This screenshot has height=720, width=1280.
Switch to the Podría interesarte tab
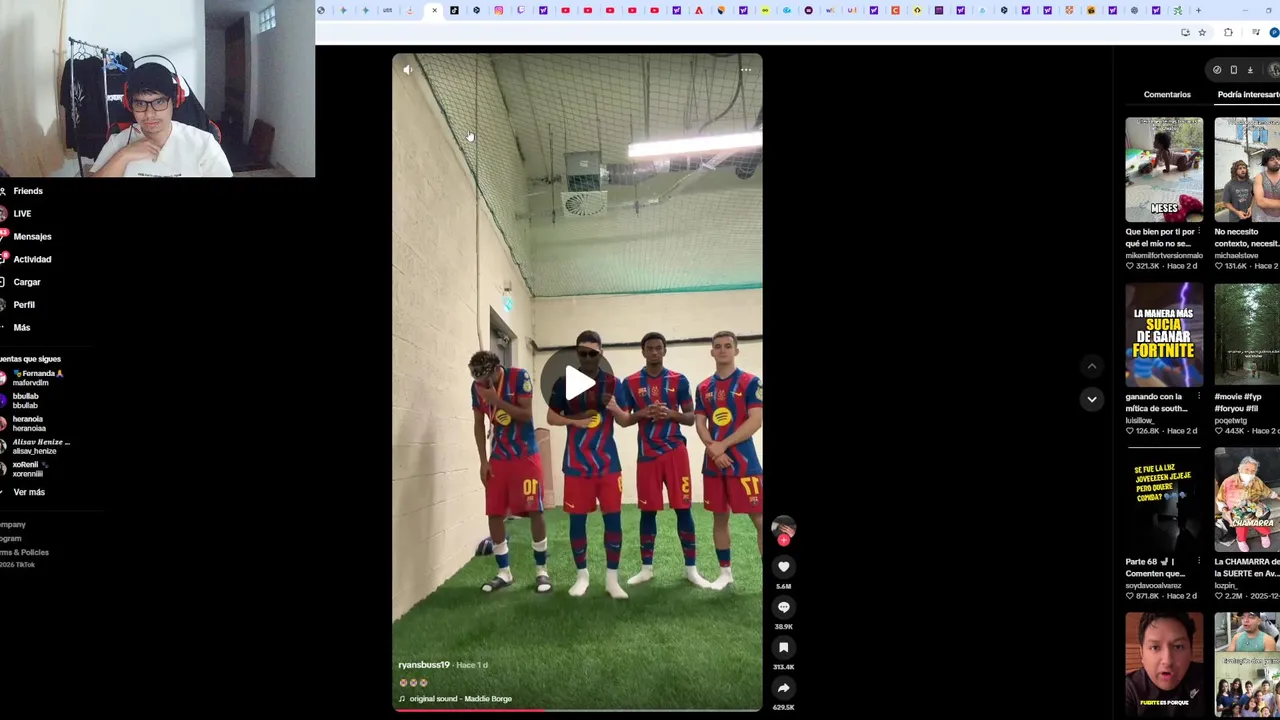pyautogui.click(x=1247, y=95)
